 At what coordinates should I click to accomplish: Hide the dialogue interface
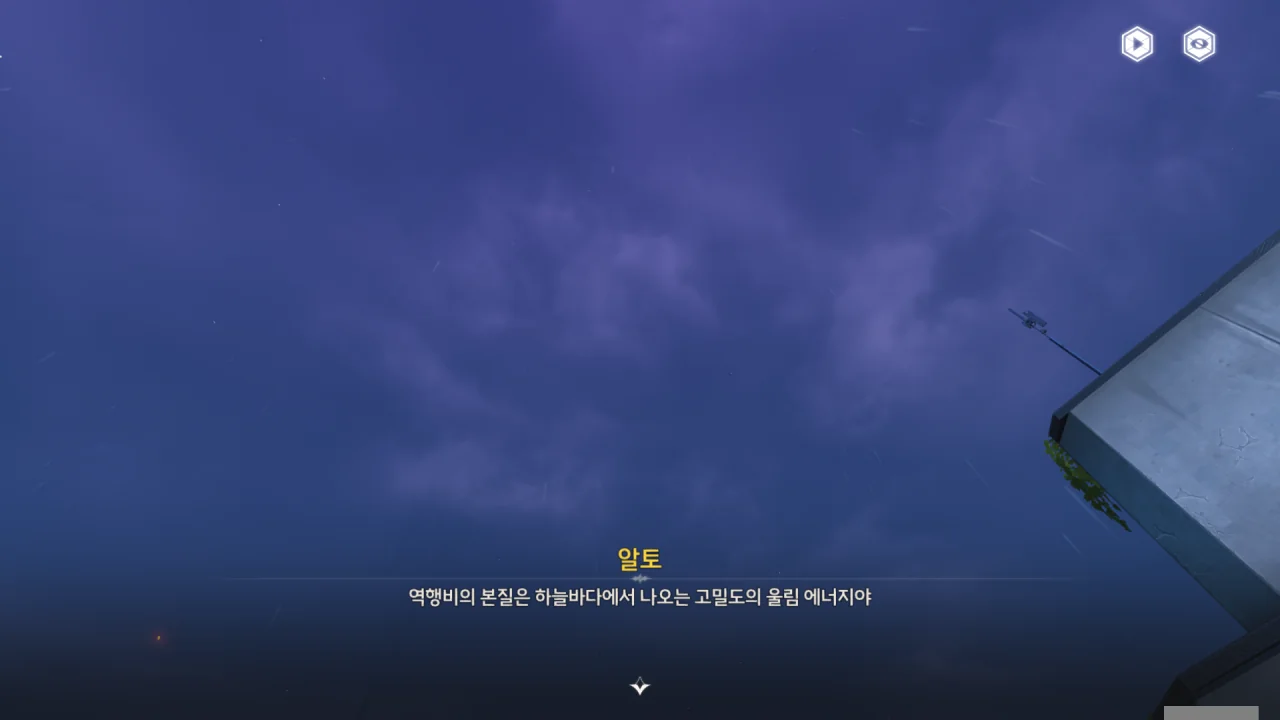point(1199,44)
